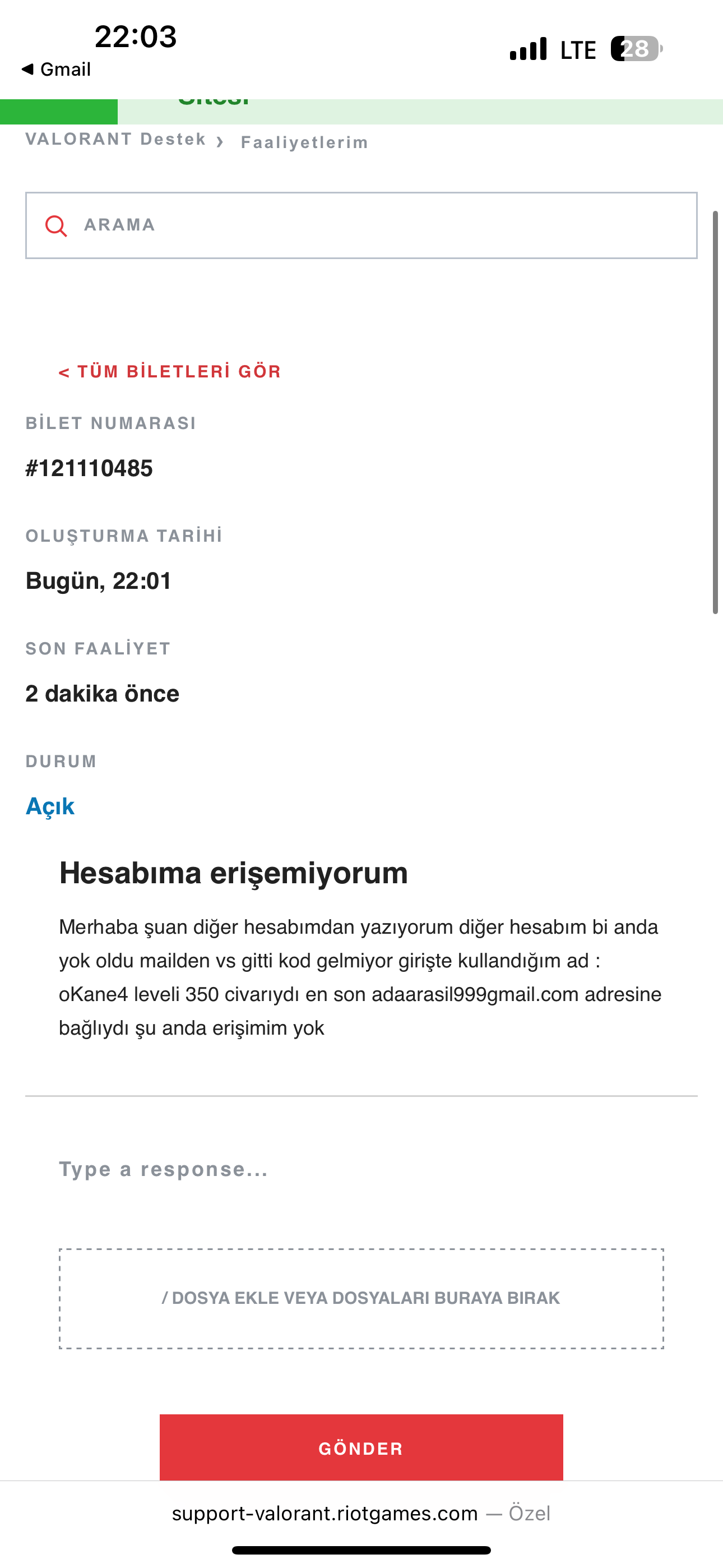Screen dimensions: 723x1568
Task: Tap the support-valorant.riotgames.com address bar
Action: click(x=361, y=1513)
